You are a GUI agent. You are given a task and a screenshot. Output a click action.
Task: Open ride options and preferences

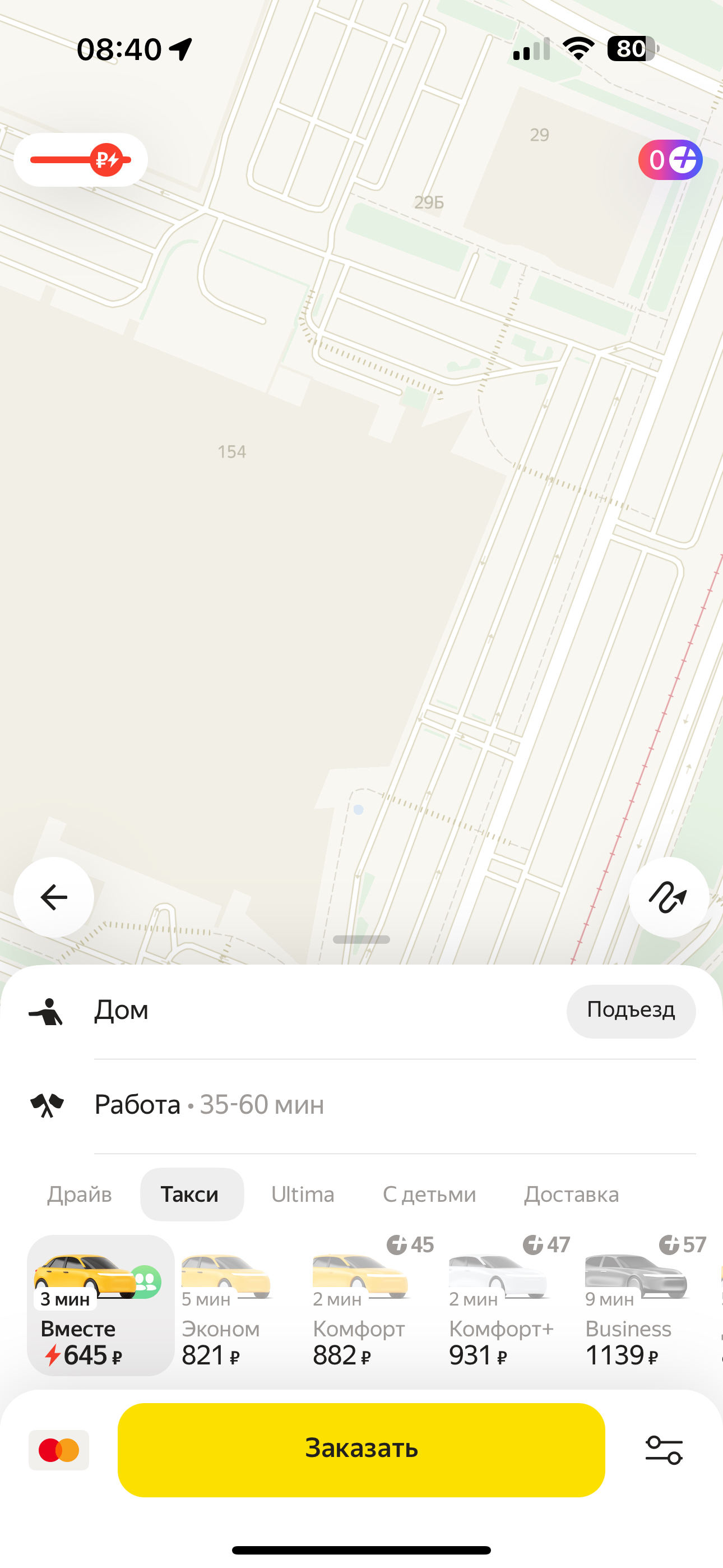coord(664,1450)
